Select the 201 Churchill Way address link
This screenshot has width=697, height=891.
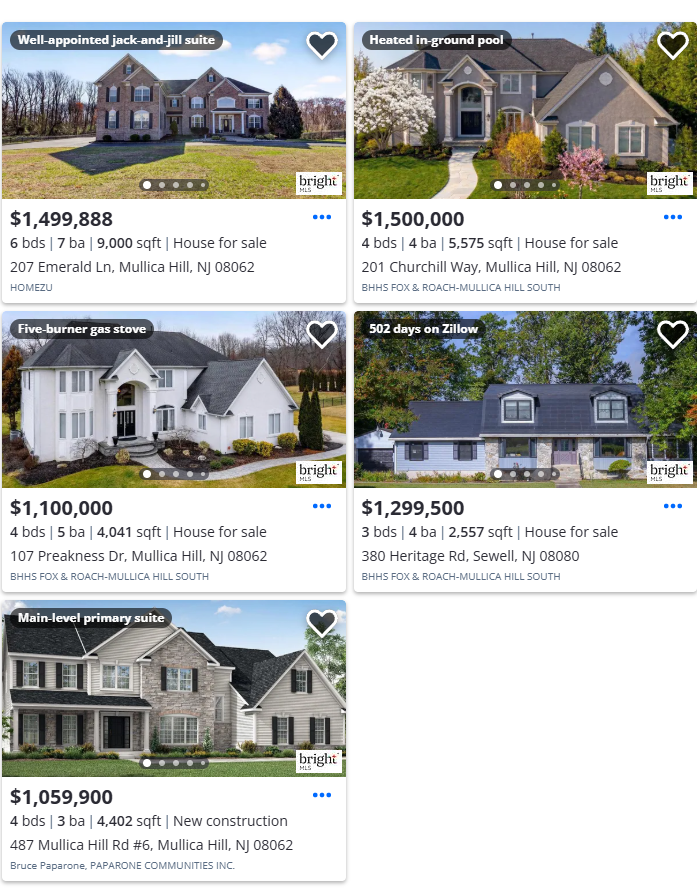point(491,267)
